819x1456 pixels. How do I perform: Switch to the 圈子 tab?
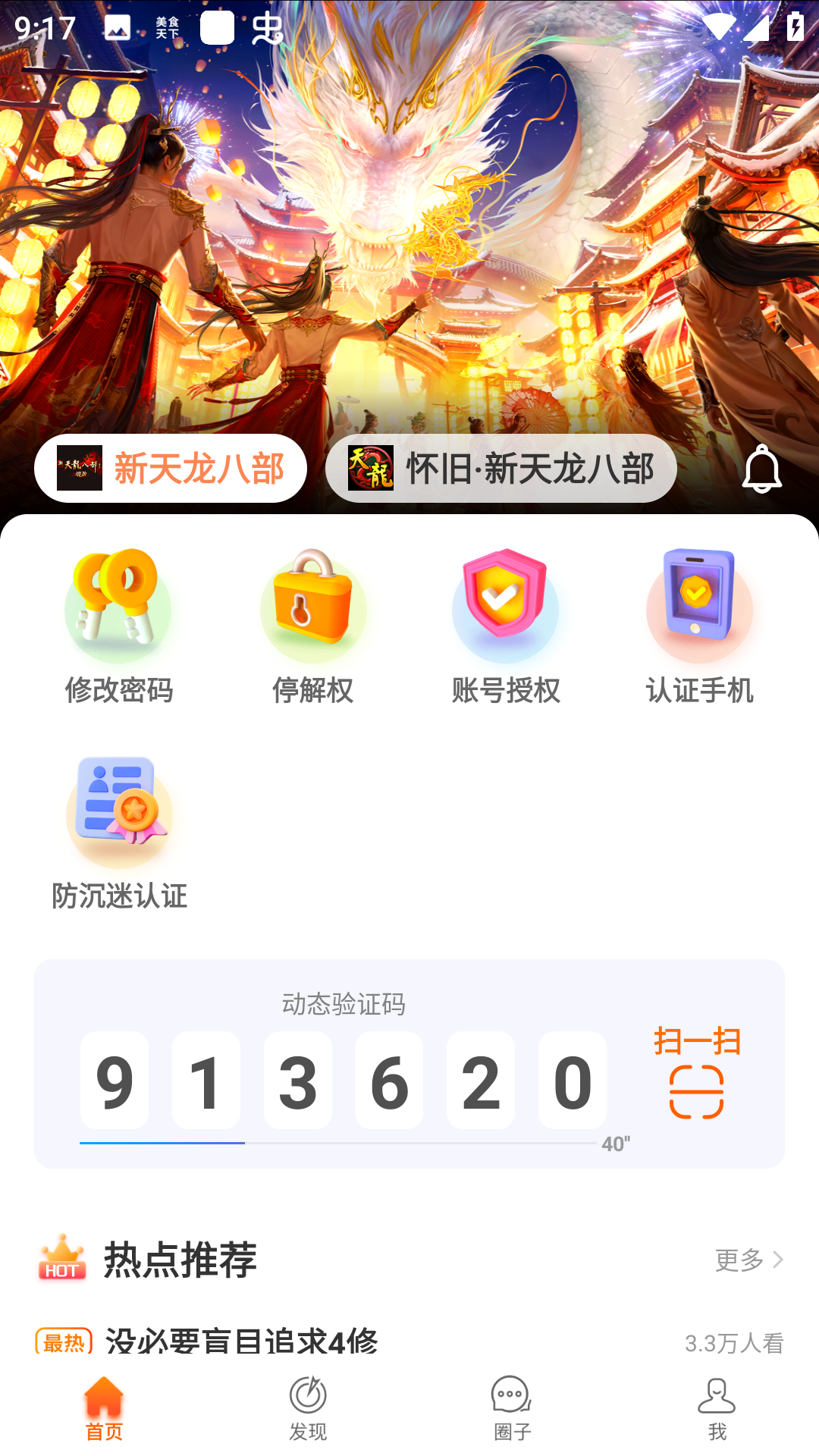pos(512,1408)
